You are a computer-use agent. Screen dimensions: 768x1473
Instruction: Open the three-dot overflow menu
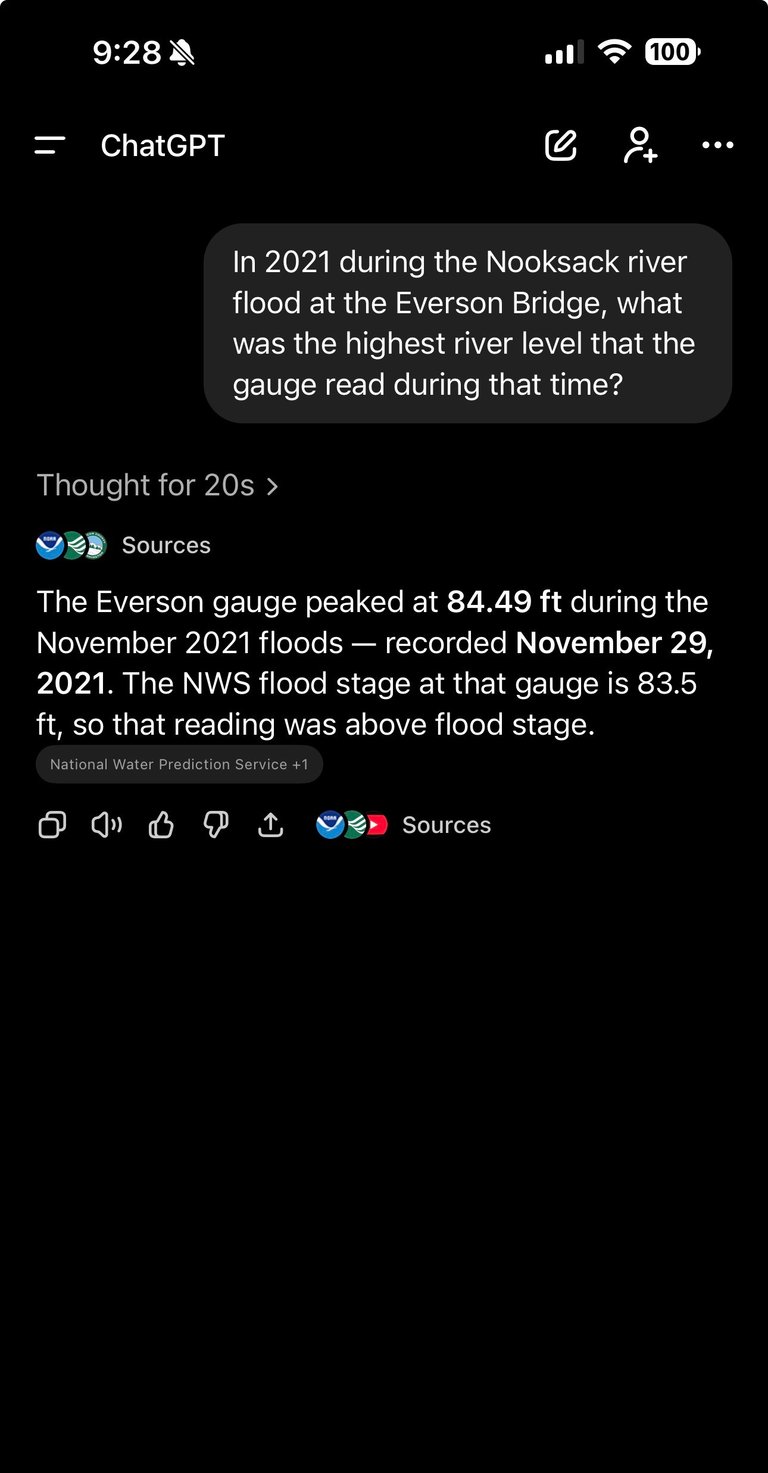pos(717,146)
